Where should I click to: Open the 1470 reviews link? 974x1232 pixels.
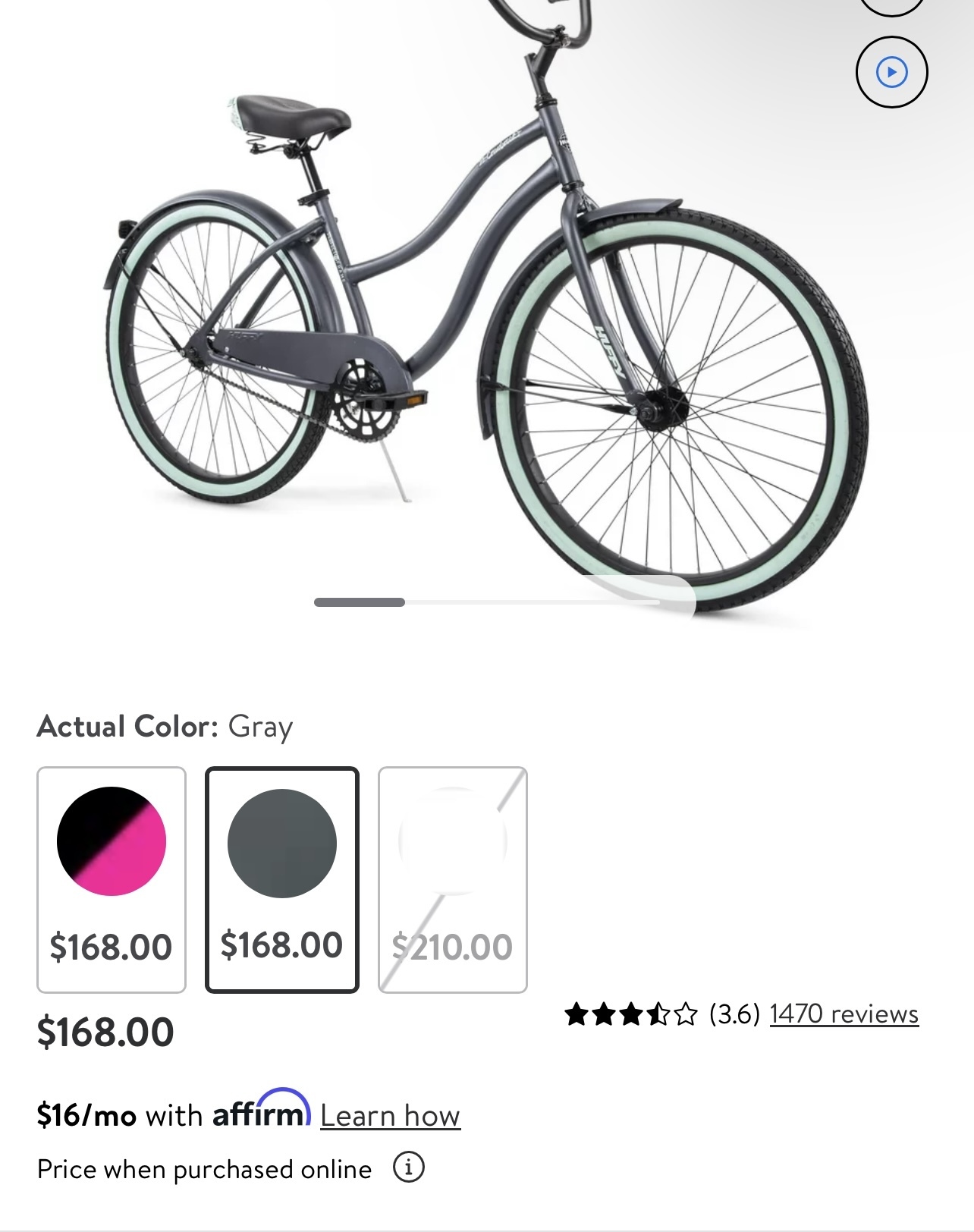coord(843,1012)
